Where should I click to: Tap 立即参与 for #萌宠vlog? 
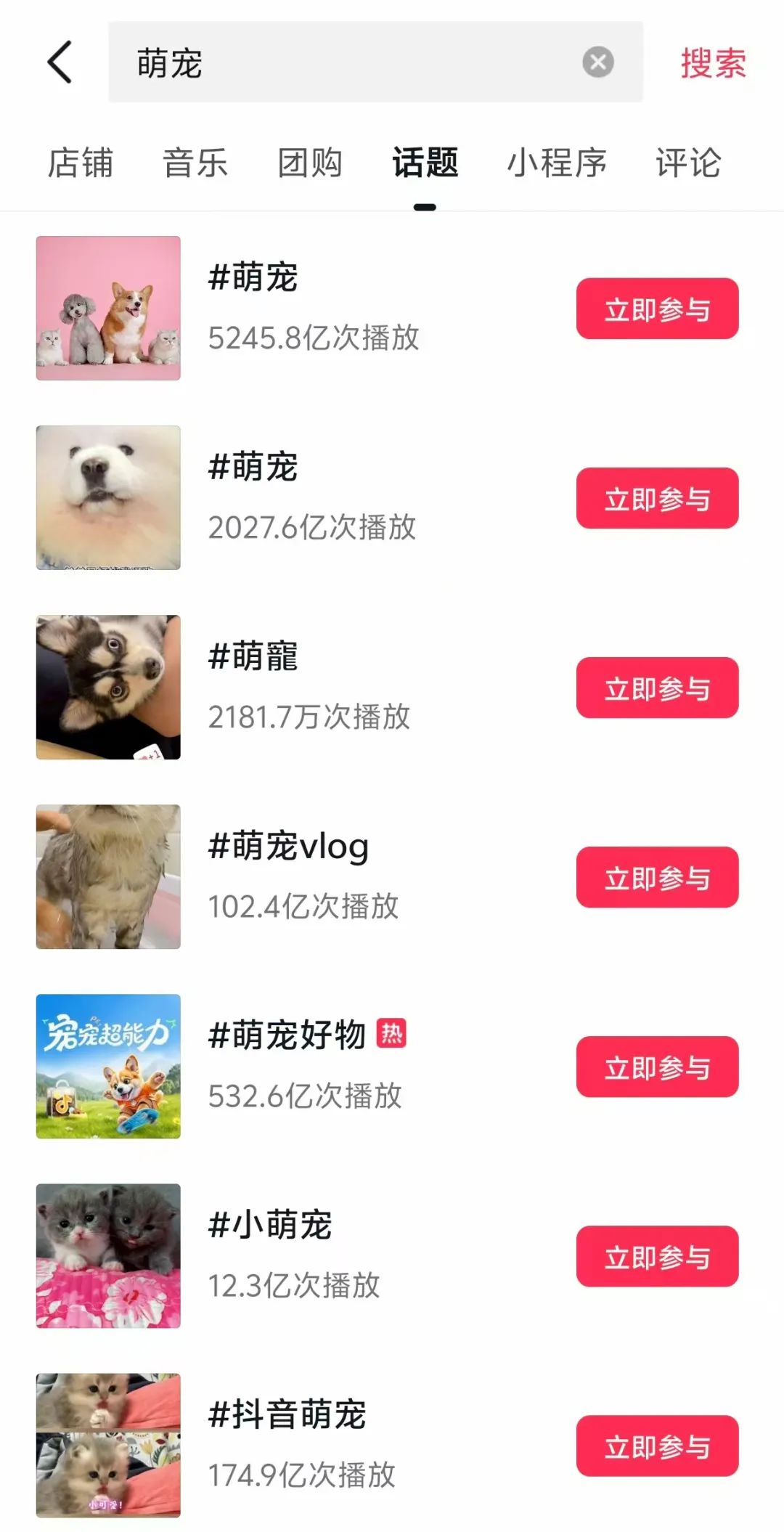pyautogui.click(x=657, y=877)
